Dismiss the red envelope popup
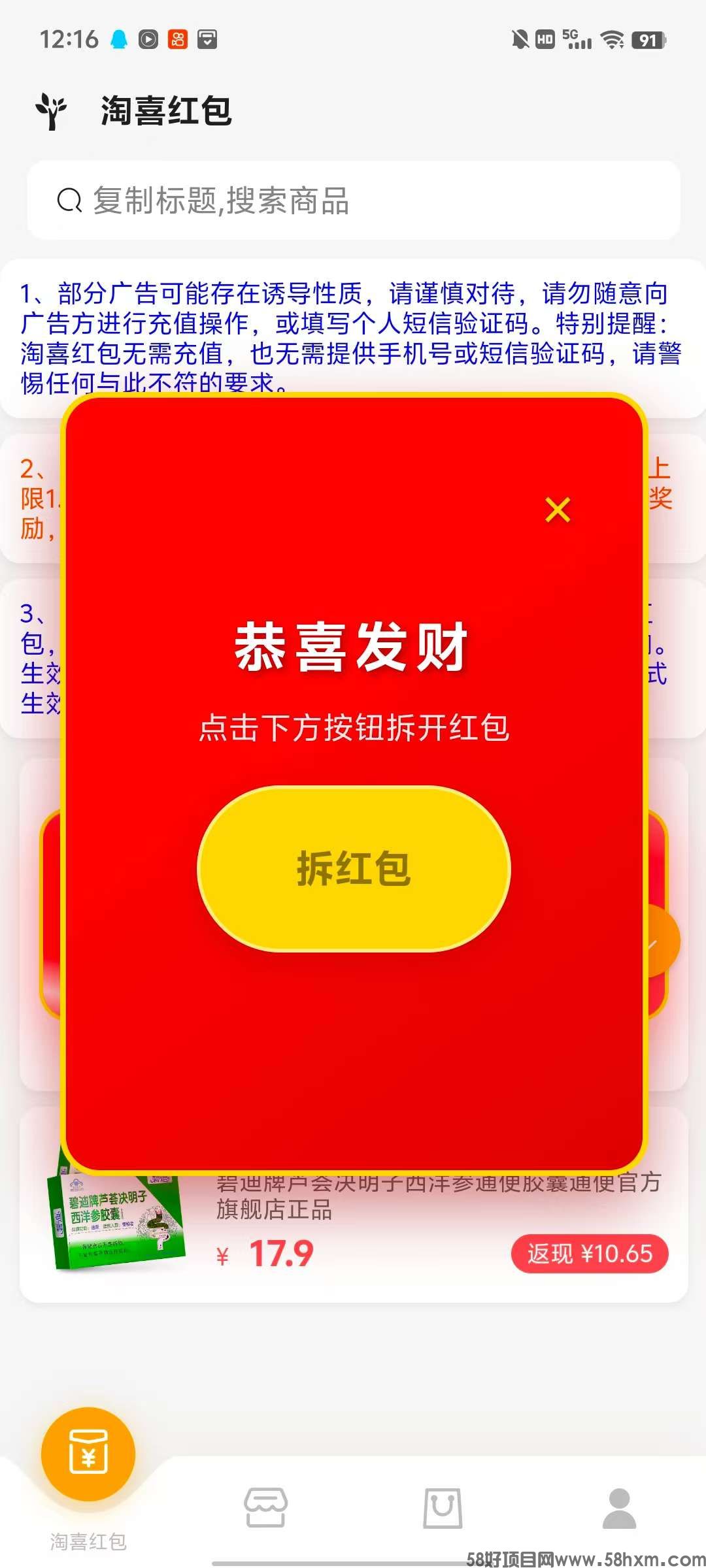Image resolution: width=706 pixels, height=1568 pixels. point(558,510)
